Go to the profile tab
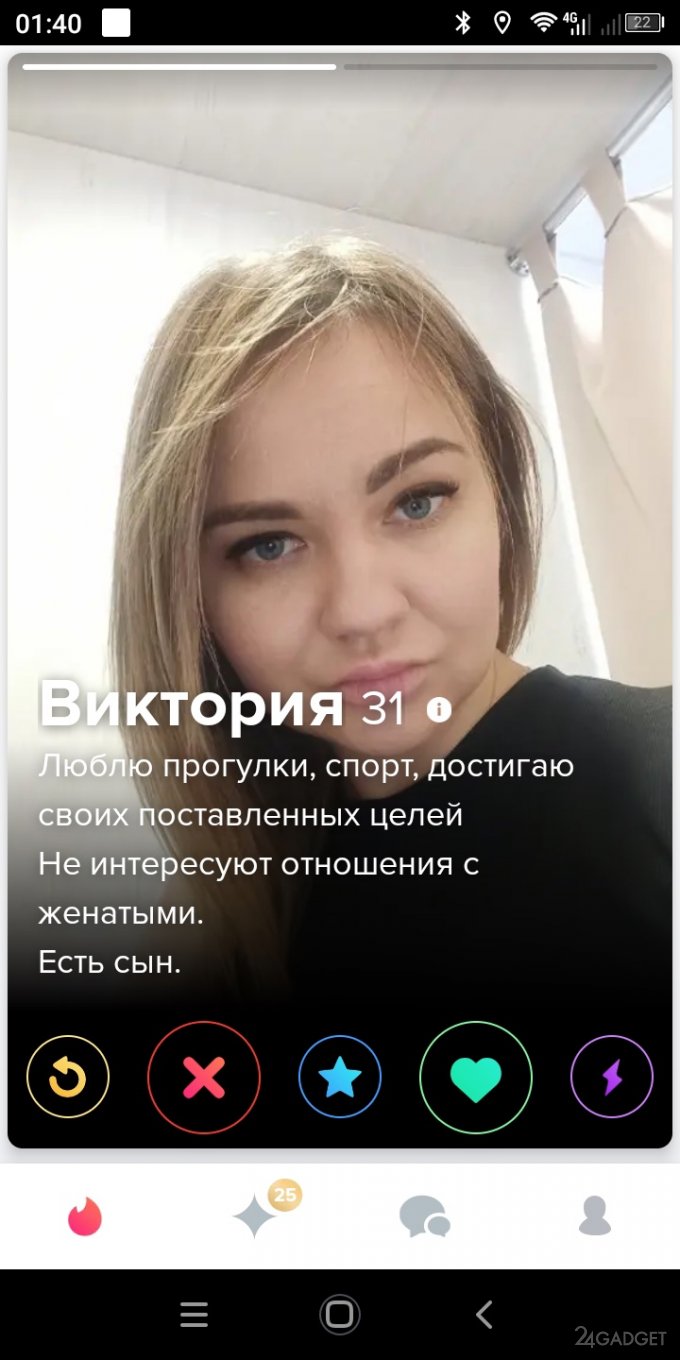Screen dimensions: 680x1360 595,1217
